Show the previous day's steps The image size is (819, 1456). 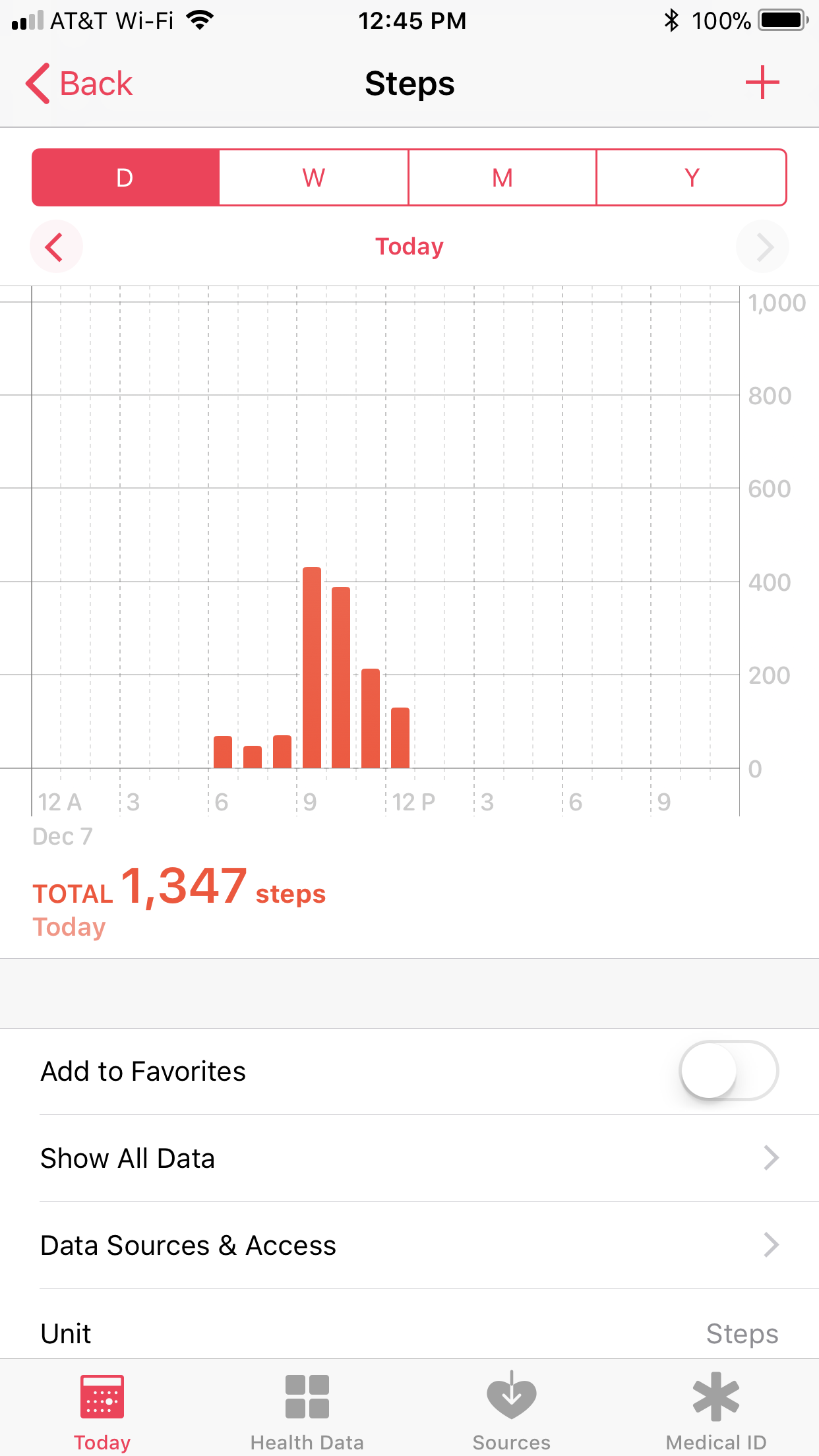56,247
